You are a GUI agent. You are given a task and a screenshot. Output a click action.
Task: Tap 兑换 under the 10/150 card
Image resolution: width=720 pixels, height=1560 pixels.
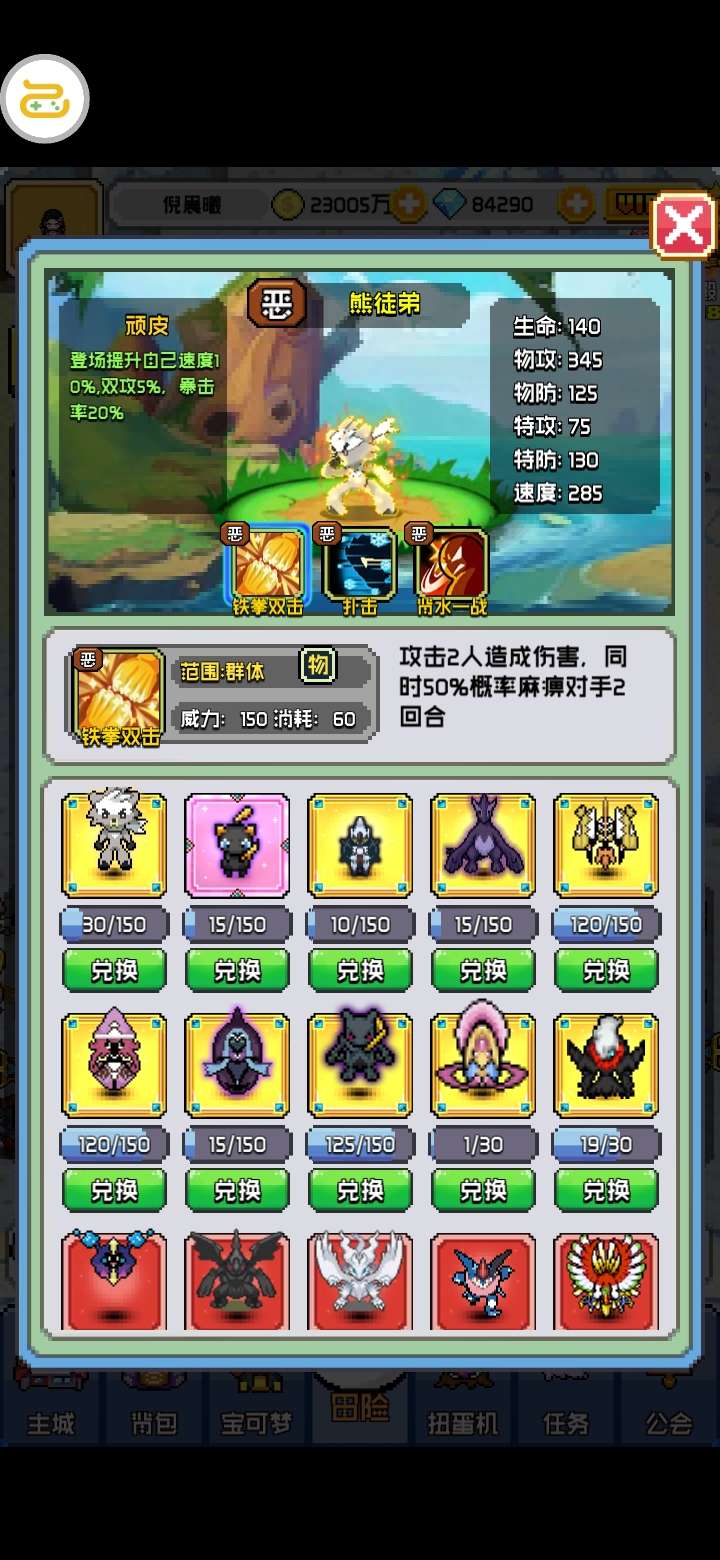360,970
